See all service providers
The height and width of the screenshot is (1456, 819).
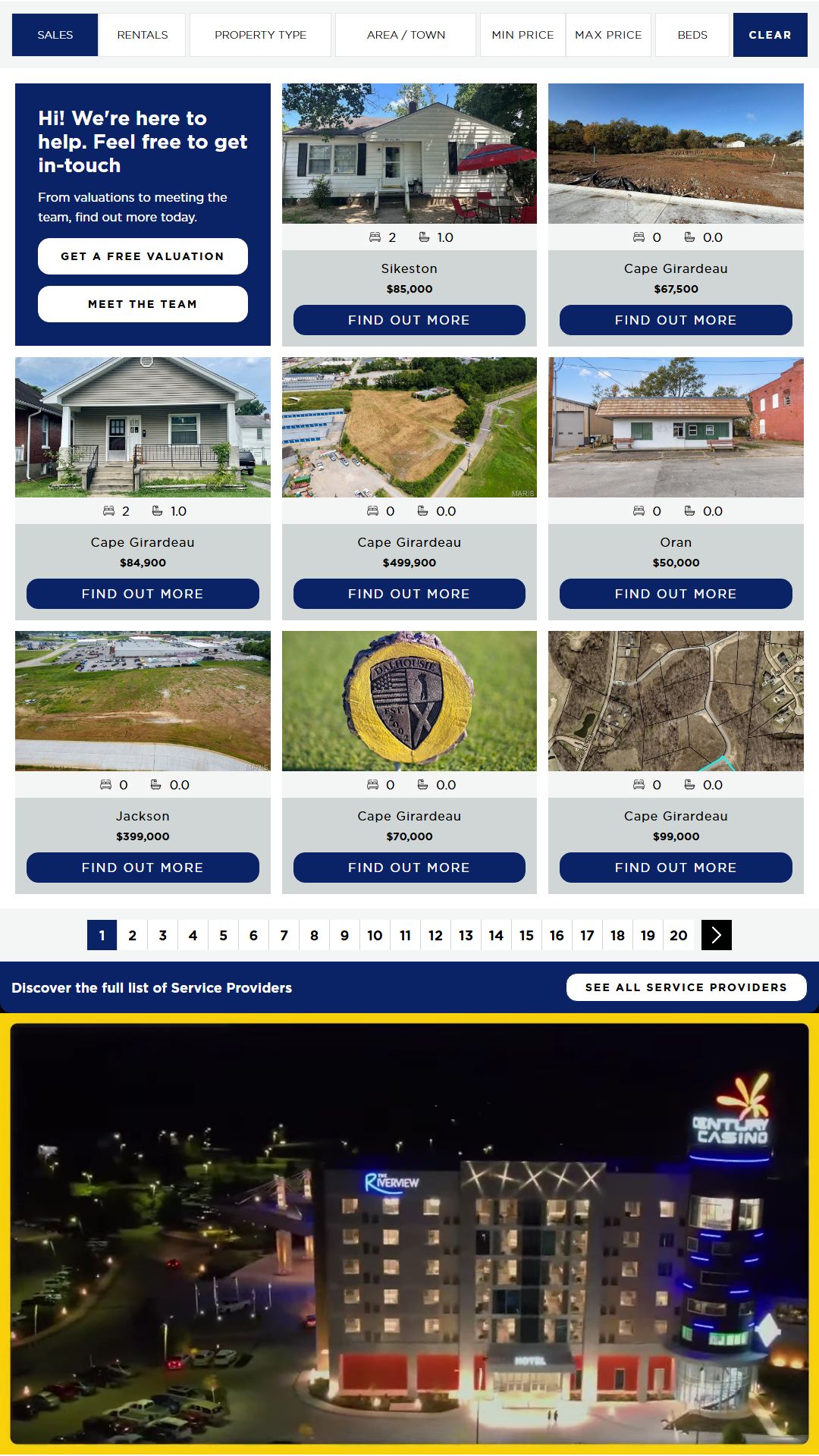click(x=686, y=987)
